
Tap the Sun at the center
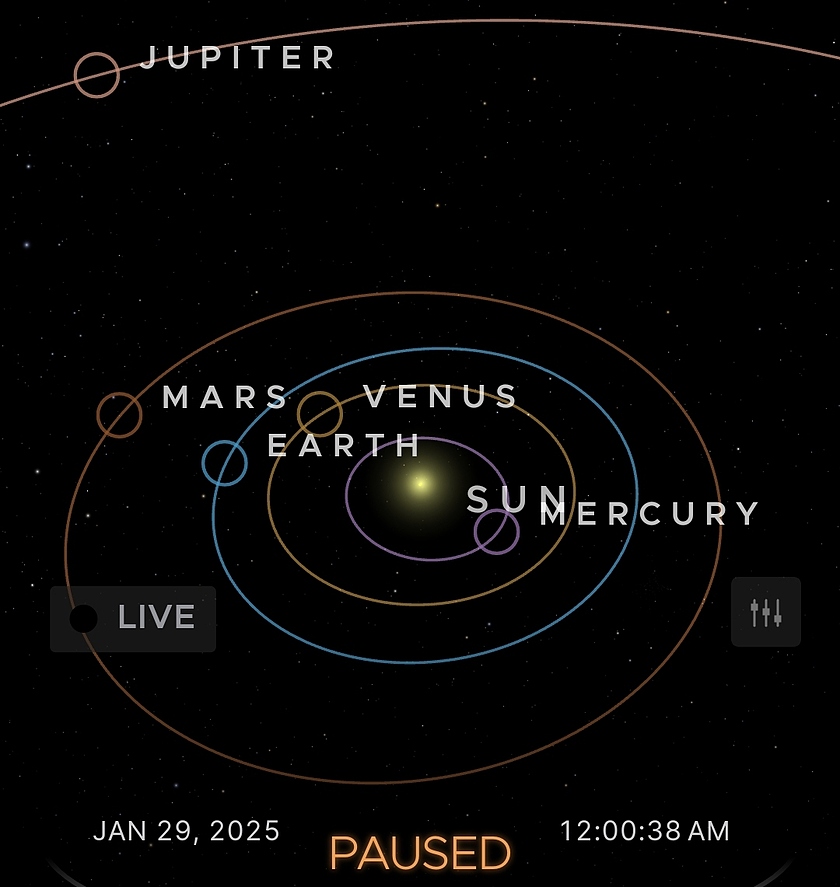(421, 484)
